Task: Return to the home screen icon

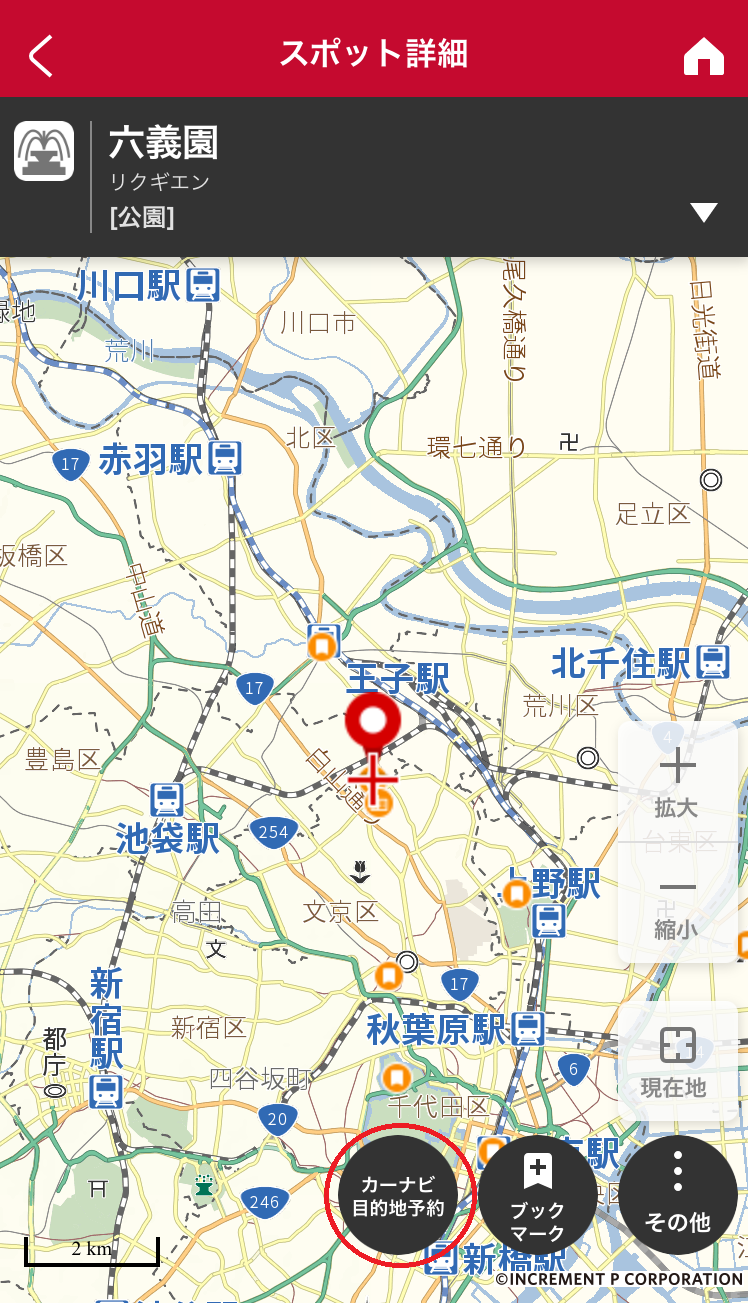Action: pos(703,57)
